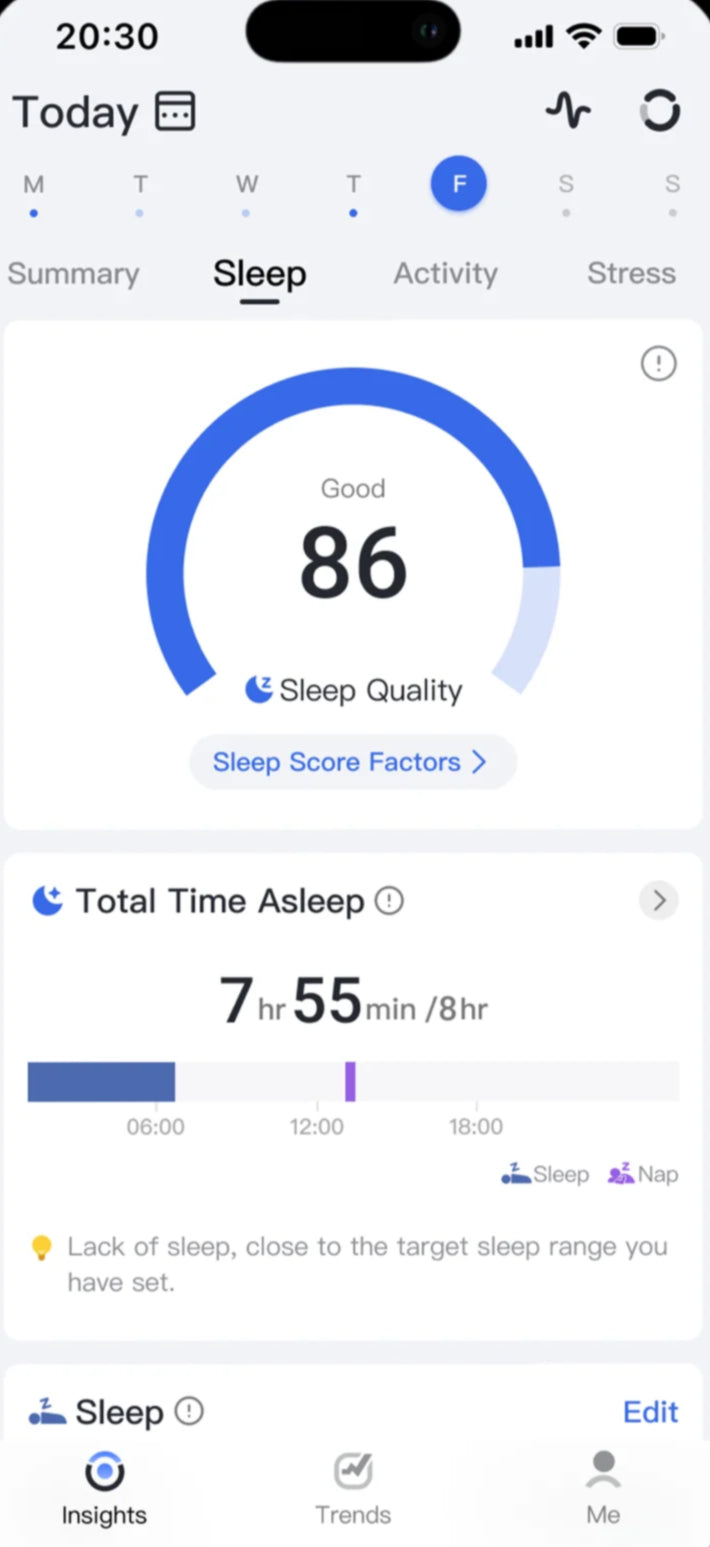Expand Total Time Asleep details arrow

tap(658, 900)
